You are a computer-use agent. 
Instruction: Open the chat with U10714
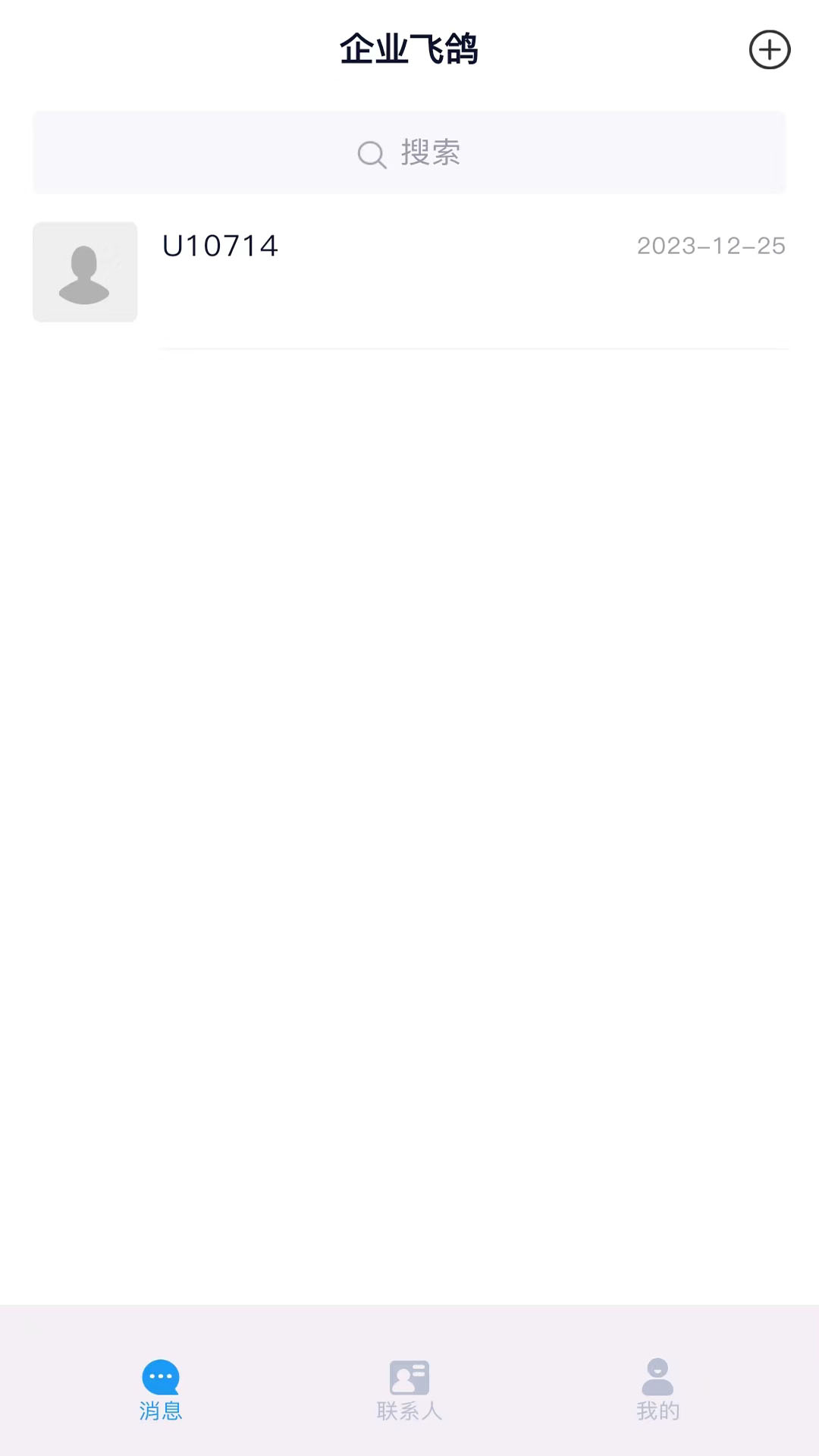(x=409, y=271)
